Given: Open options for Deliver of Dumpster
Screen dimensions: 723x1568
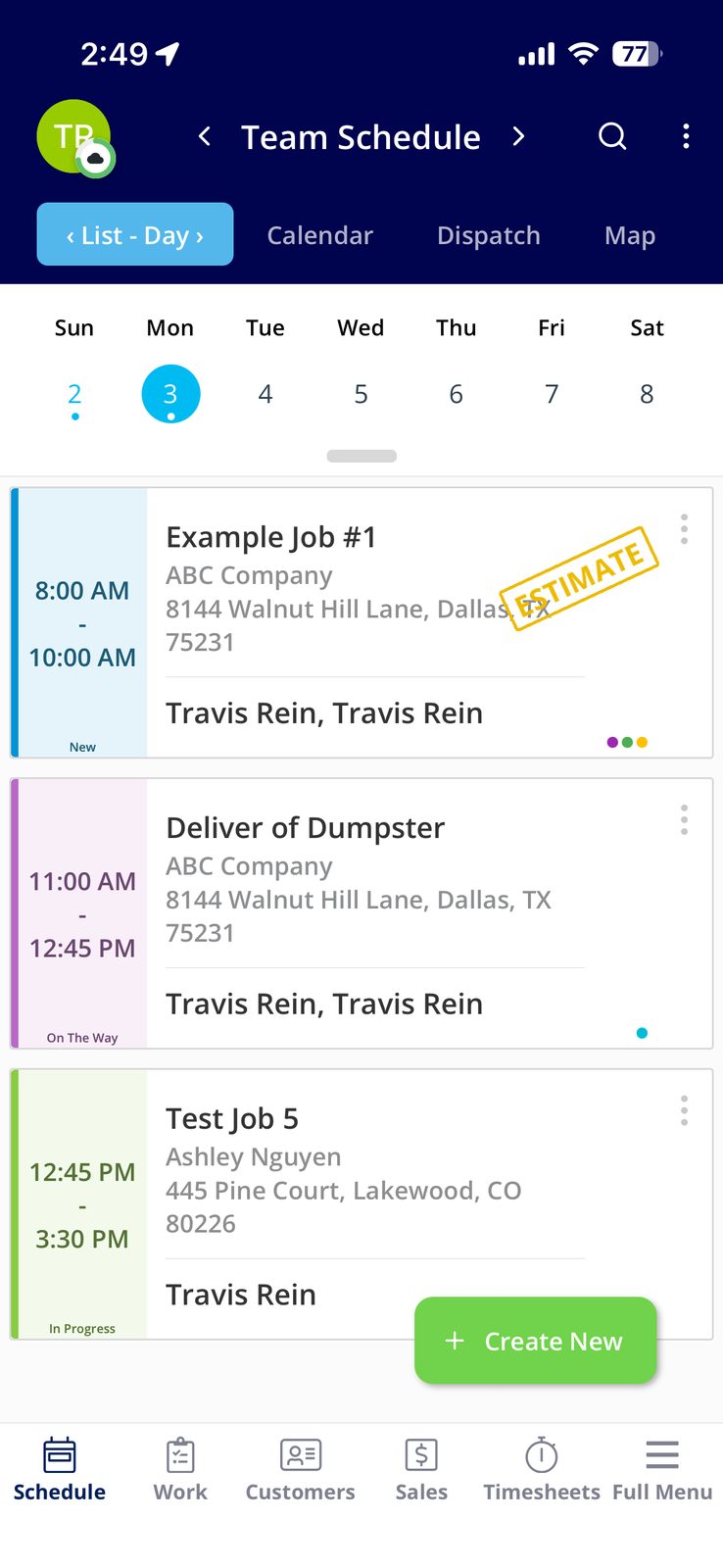Looking at the screenshot, I should (x=684, y=820).
